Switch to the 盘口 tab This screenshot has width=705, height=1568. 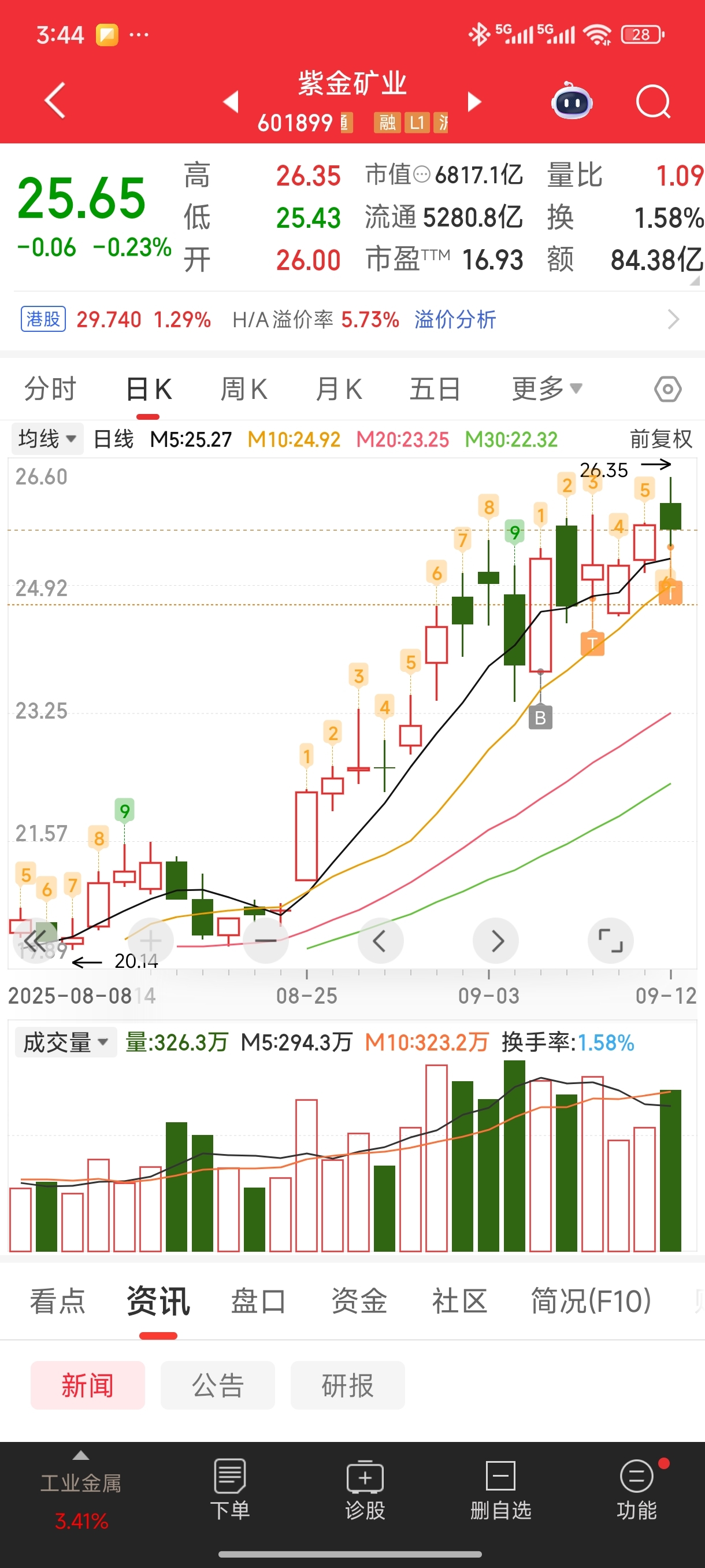click(258, 1301)
